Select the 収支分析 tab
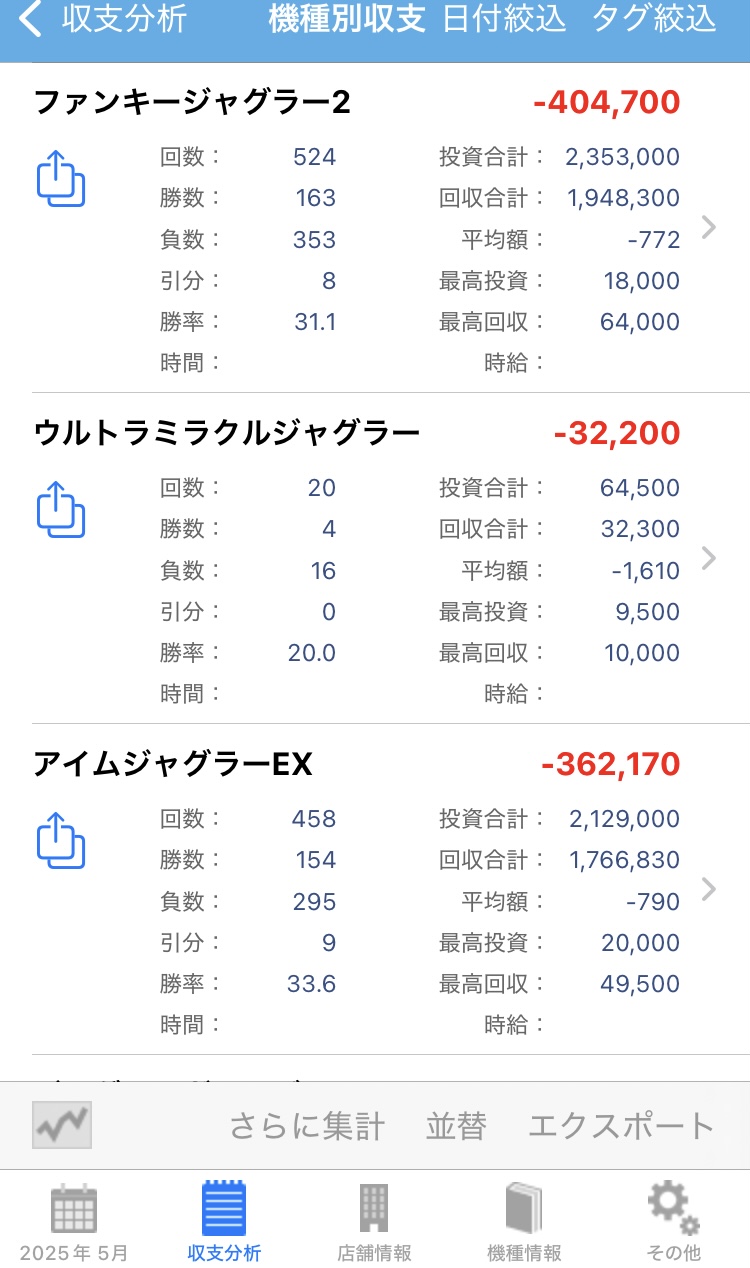 point(224,1222)
